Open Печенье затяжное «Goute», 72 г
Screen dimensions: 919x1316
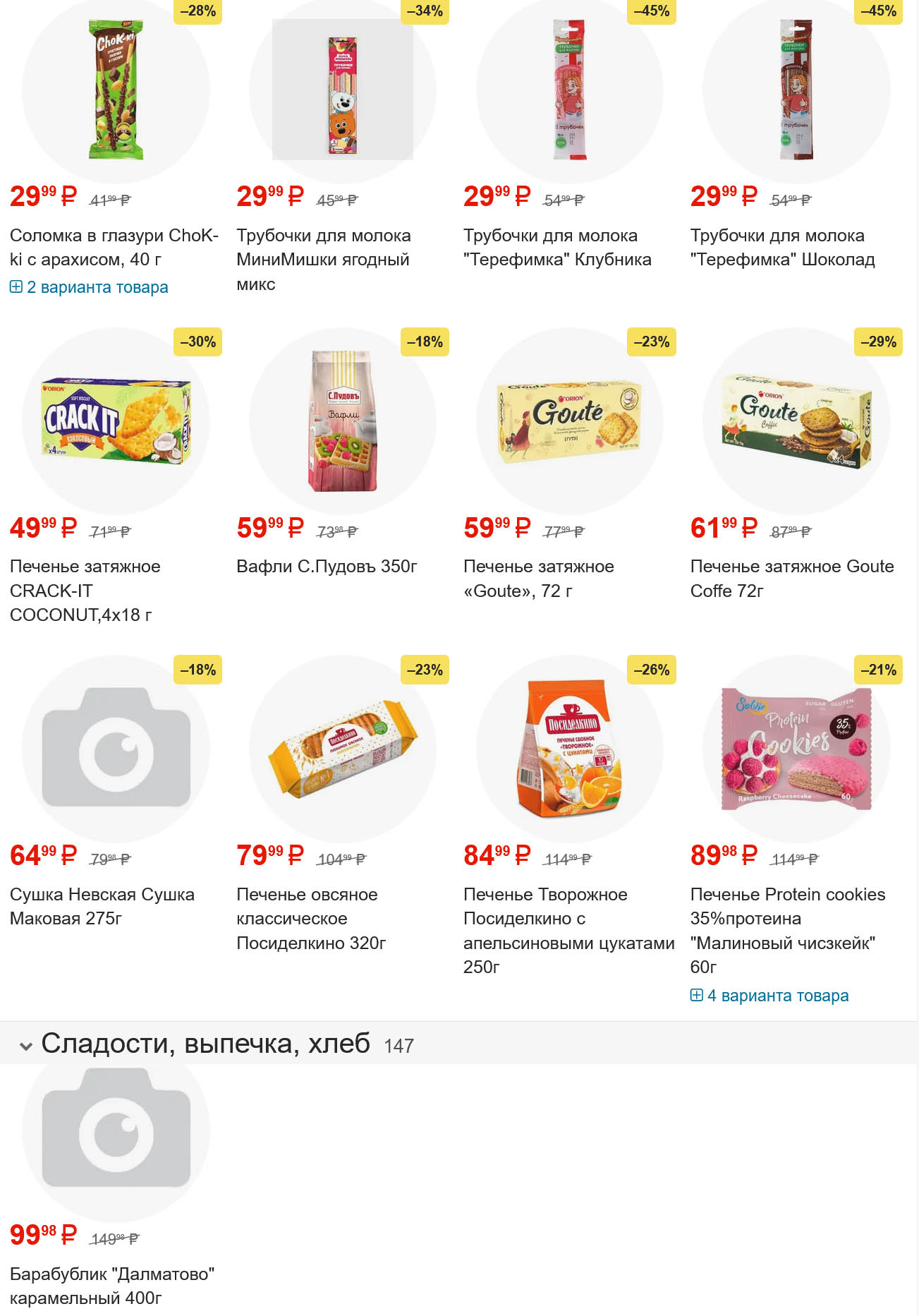[538, 578]
